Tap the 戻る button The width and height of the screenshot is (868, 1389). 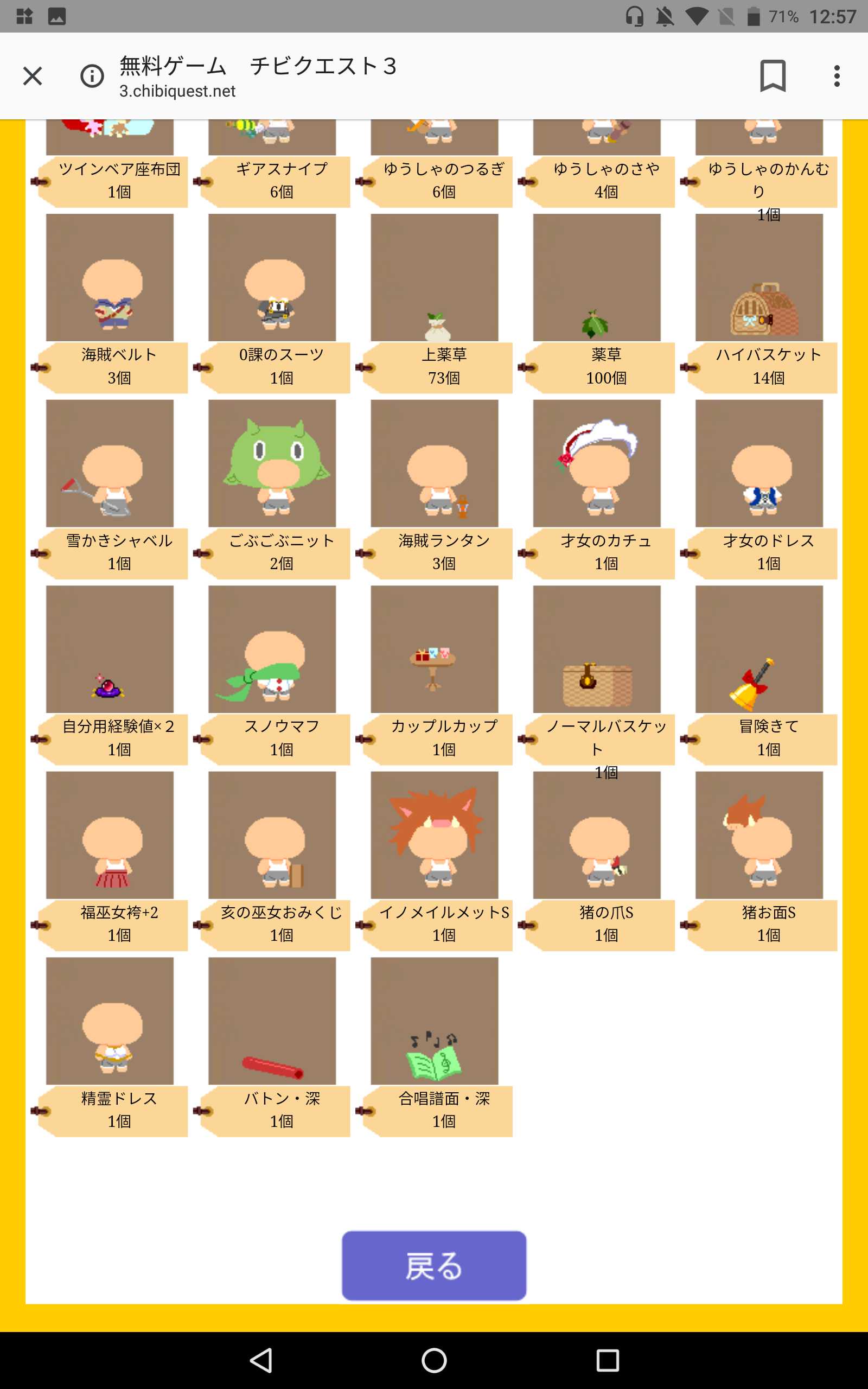tap(433, 1265)
